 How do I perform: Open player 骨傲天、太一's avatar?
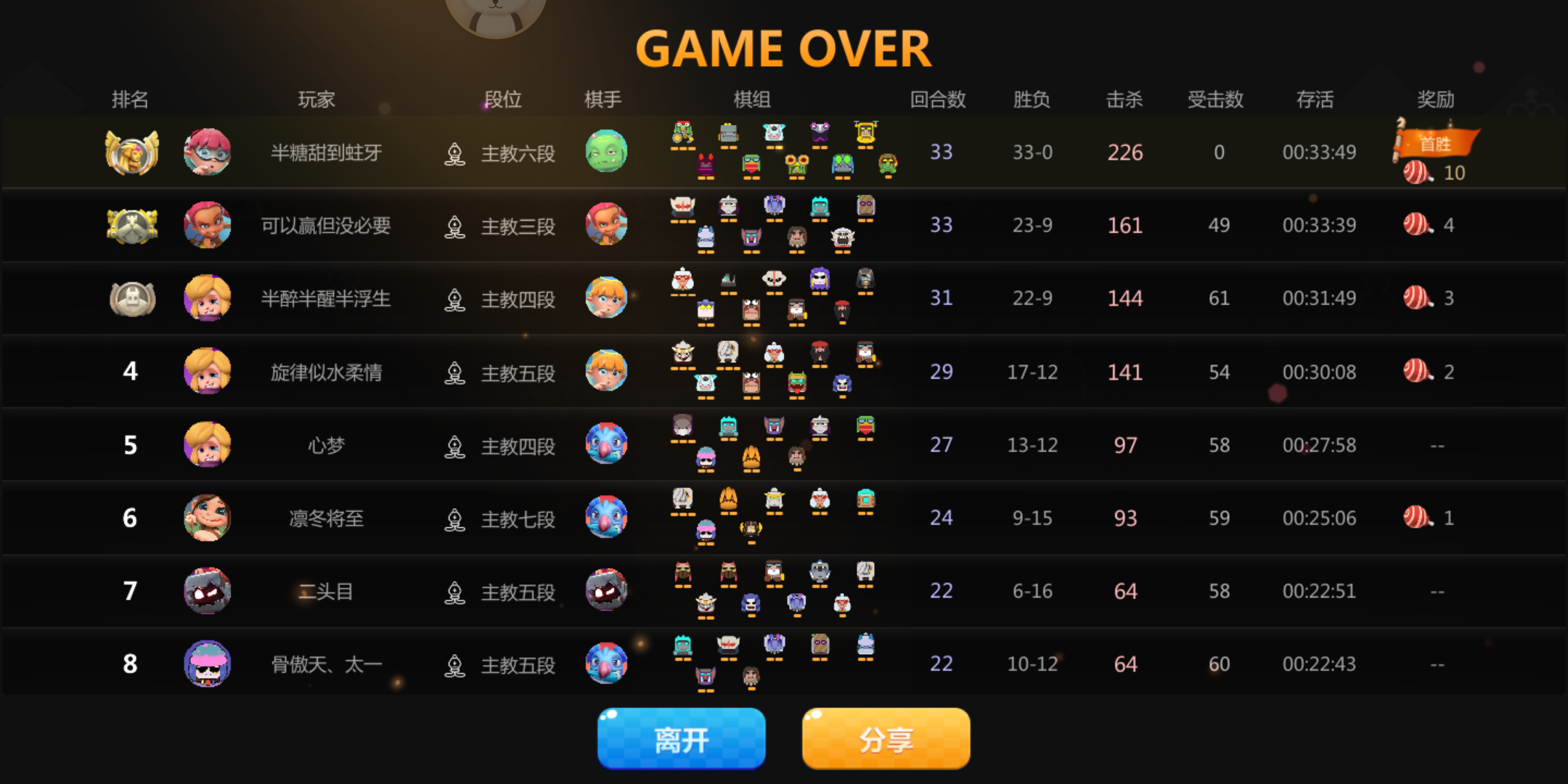tap(208, 663)
